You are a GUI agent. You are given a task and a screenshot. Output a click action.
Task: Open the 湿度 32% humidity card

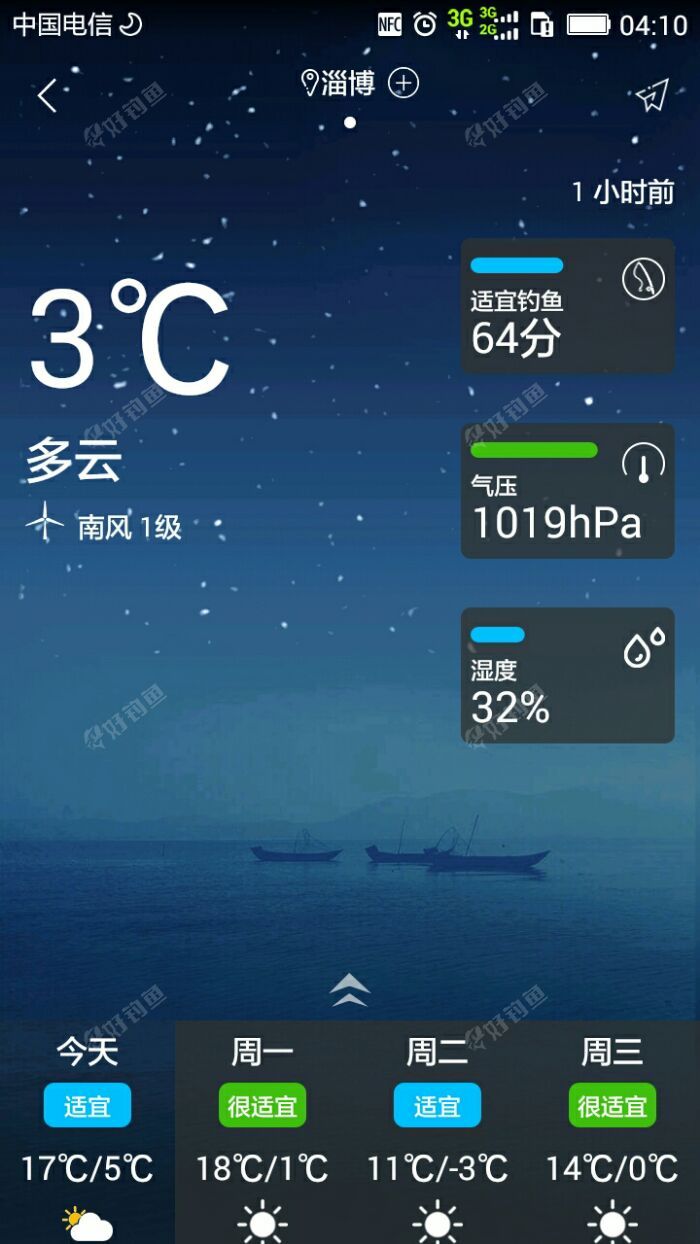click(x=567, y=675)
